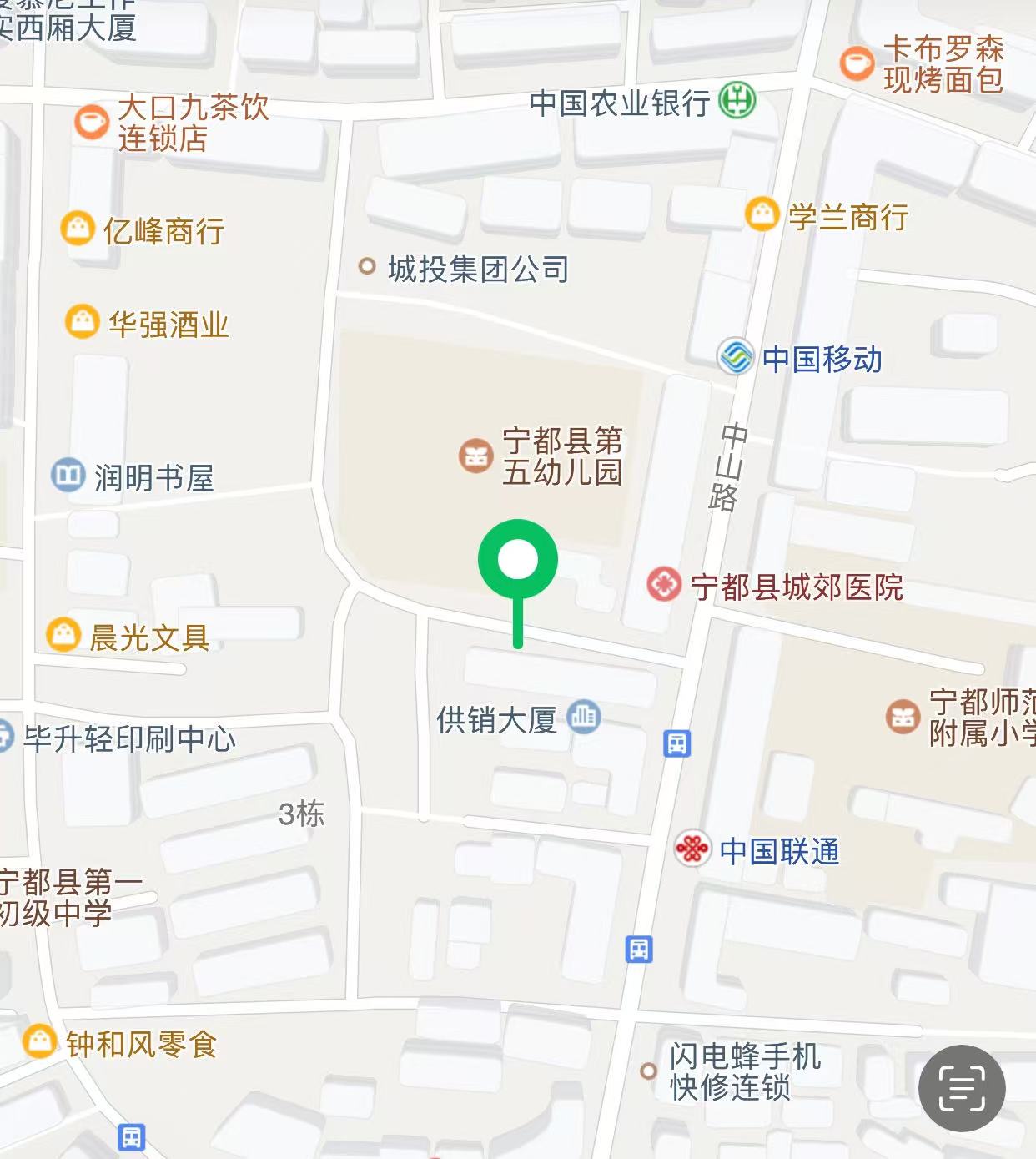This screenshot has width=1036, height=1159.
Task: Select 华强酒业 shop marker
Action: pyautogui.click(x=82, y=322)
